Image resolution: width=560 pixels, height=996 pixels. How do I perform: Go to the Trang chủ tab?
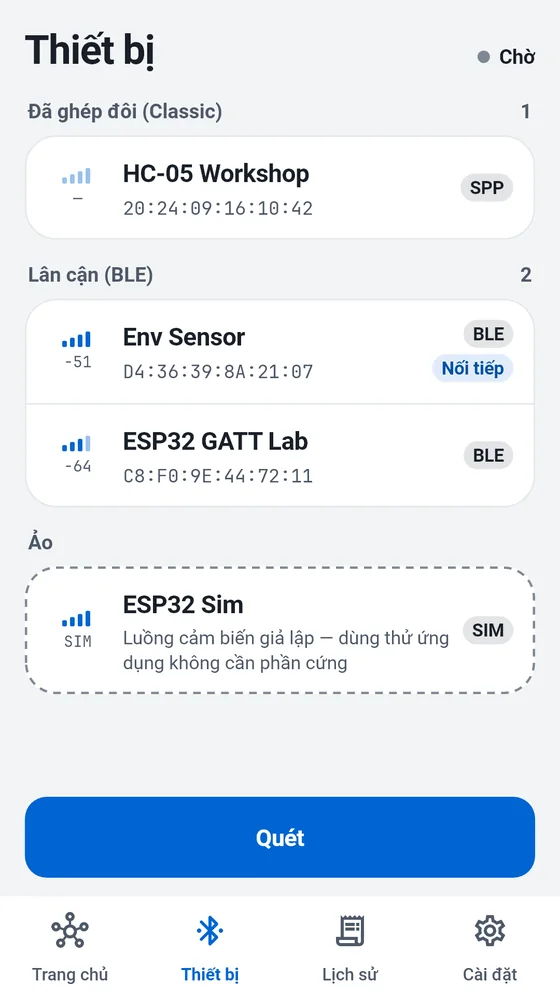point(70,946)
